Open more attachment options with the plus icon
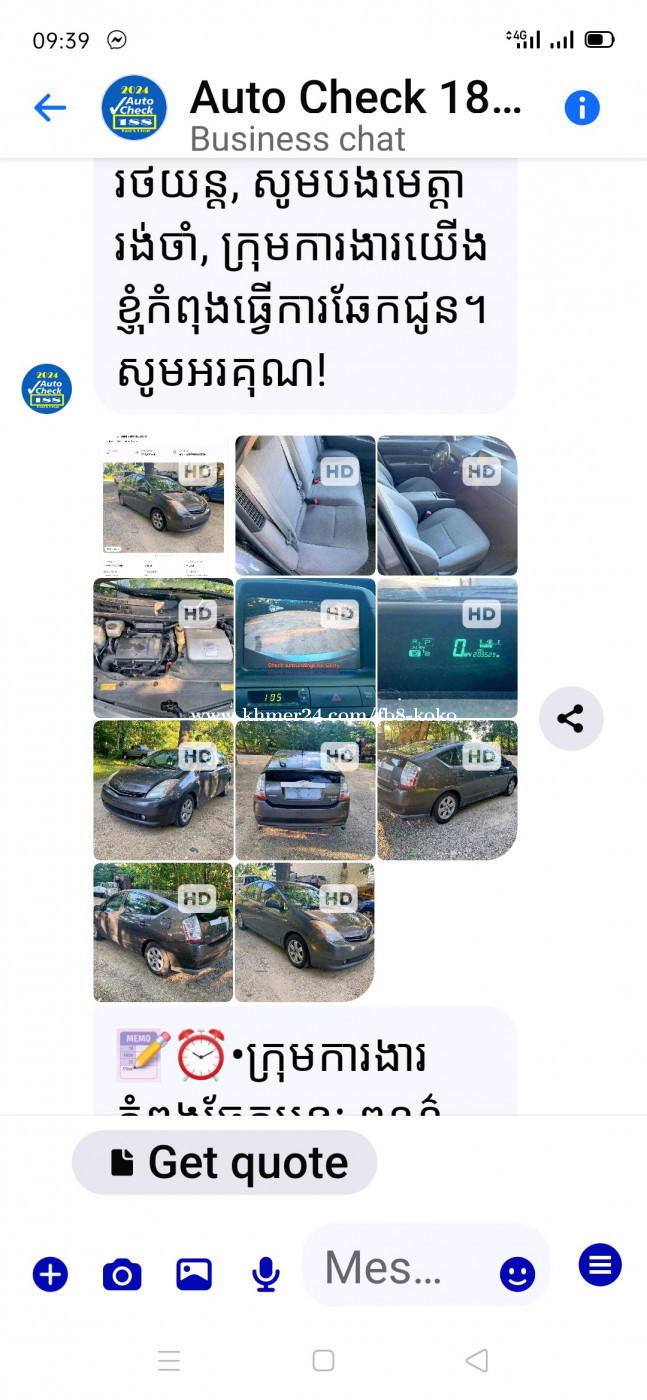The width and height of the screenshot is (647, 1400). (x=50, y=1275)
